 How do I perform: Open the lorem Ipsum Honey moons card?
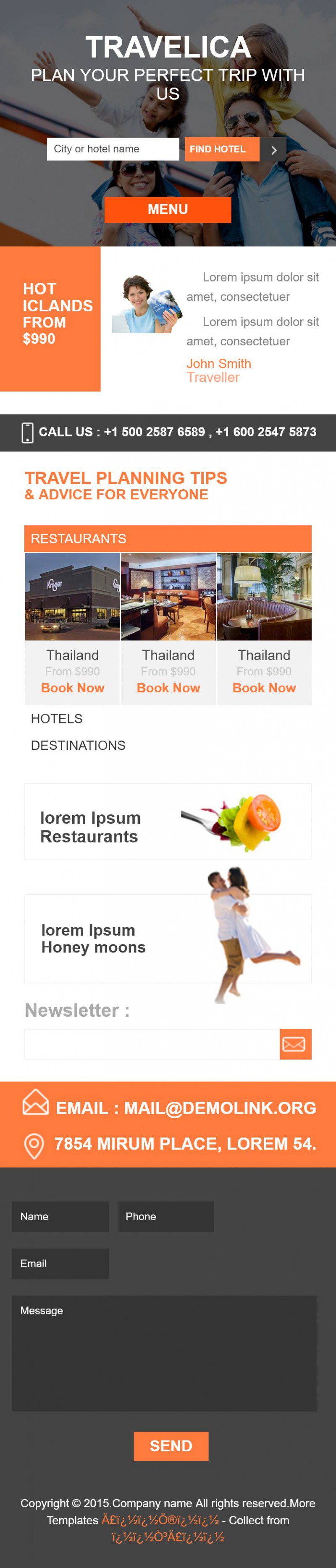(168, 939)
